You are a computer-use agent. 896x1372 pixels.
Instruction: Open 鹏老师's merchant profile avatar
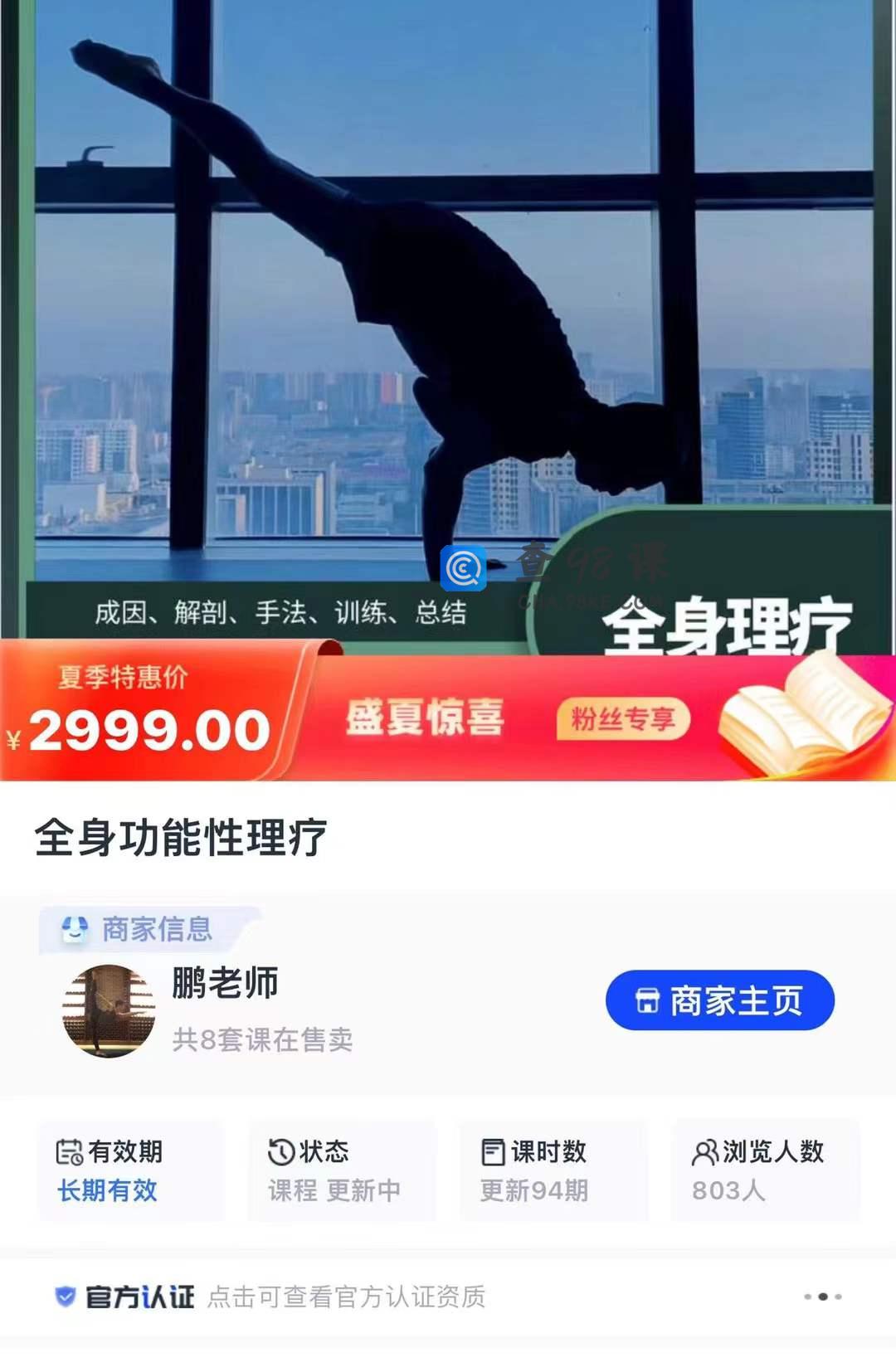pos(109,1010)
